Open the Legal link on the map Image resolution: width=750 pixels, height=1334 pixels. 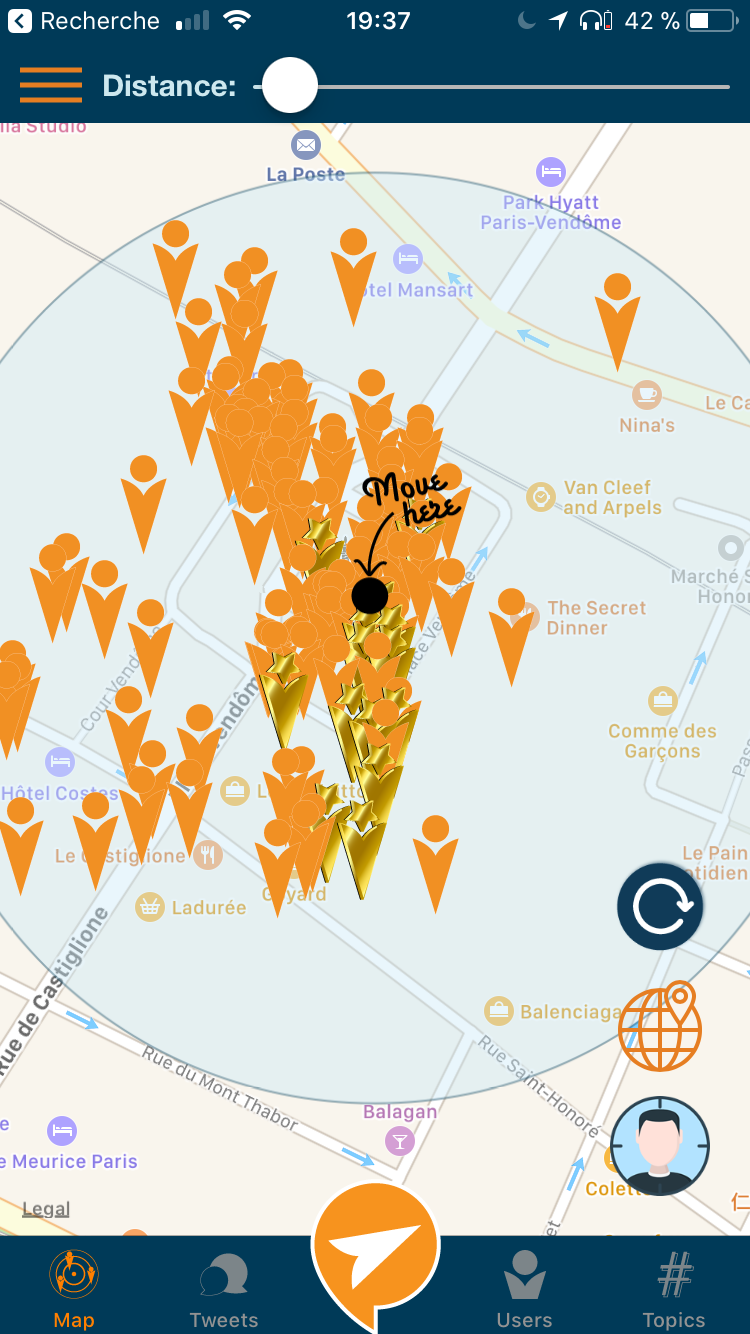(46, 1209)
